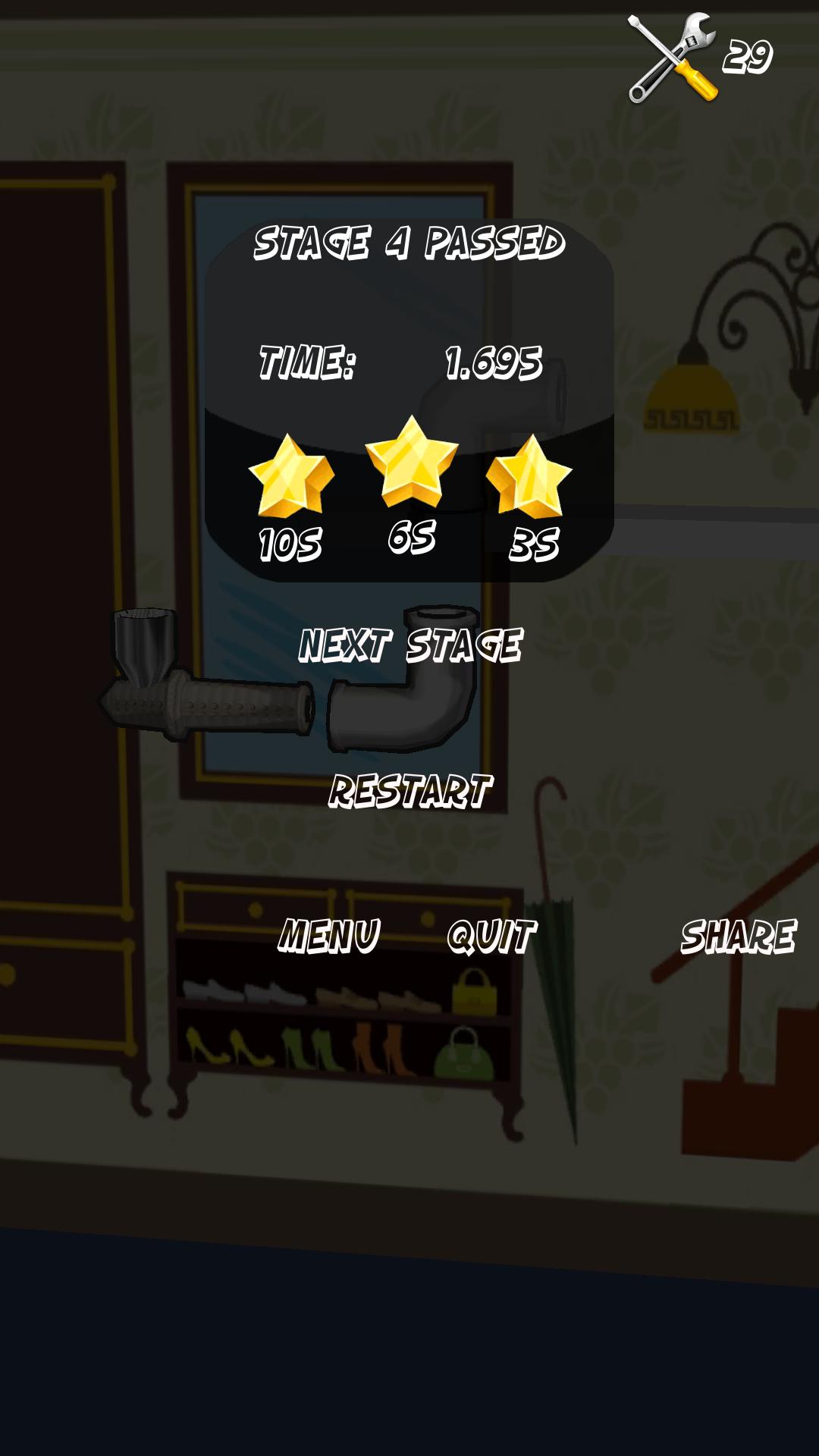
Task: Continue to the next stage
Action: click(410, 645)
